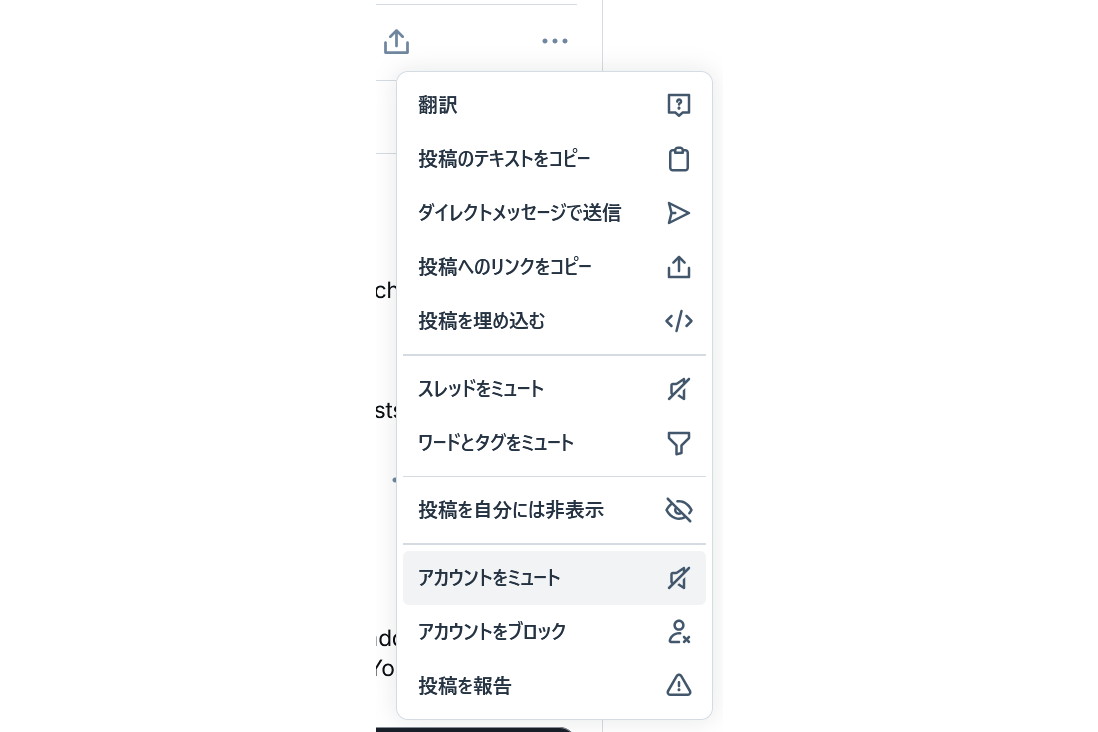Image resolution: width=1098 pixels, height=732 pixels.
Task: Select 翻訳 to translate the post
Action: [553, 105]
